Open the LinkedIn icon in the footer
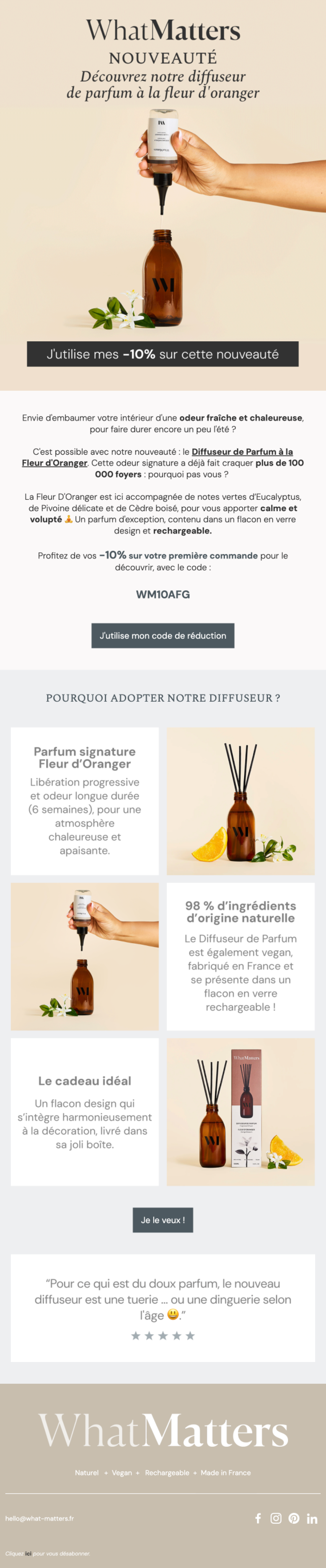 (x=312, y=1519)
